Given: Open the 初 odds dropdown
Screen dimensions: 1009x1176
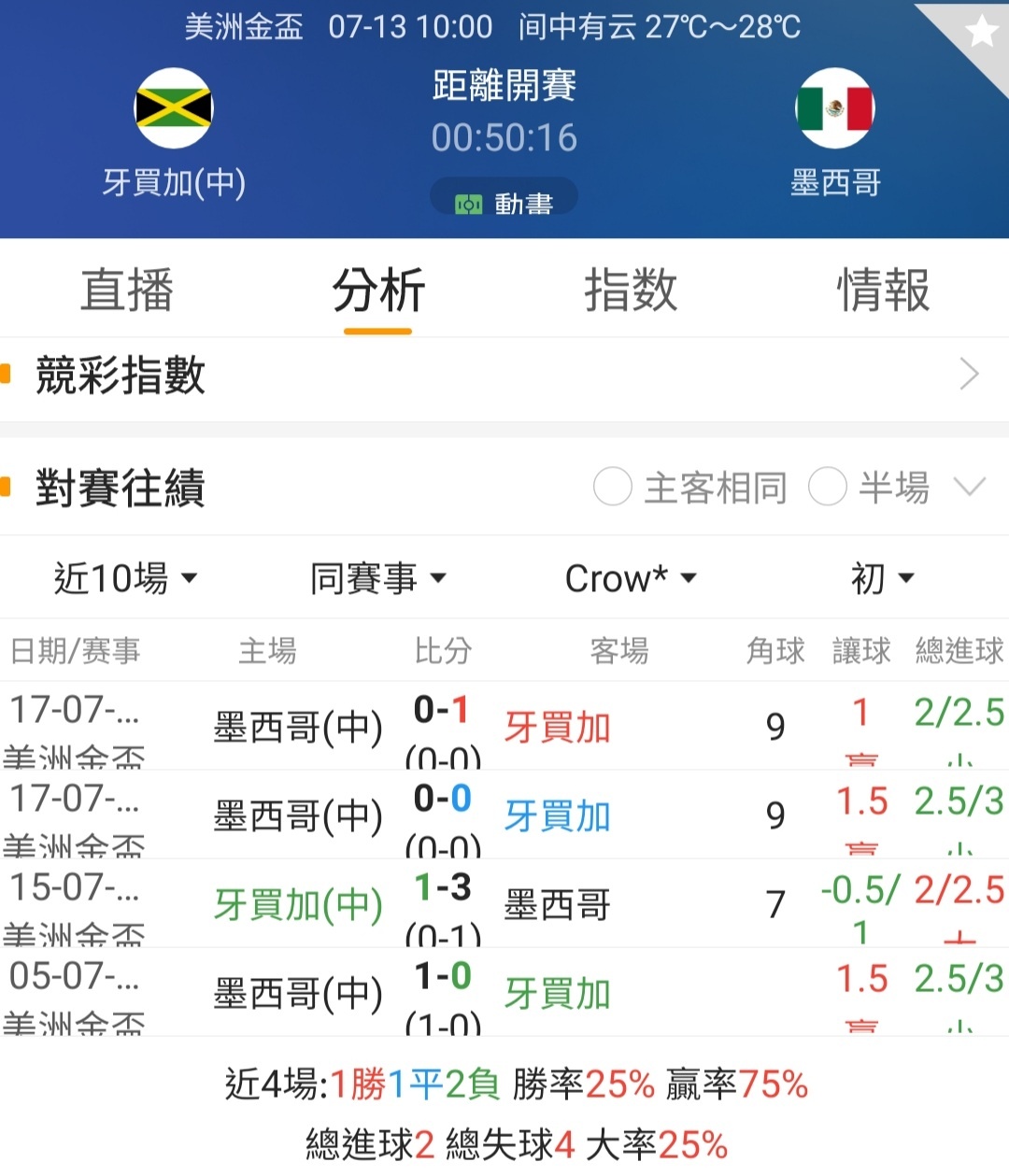Looking at the screenshot, I should (x=882, y=578).
